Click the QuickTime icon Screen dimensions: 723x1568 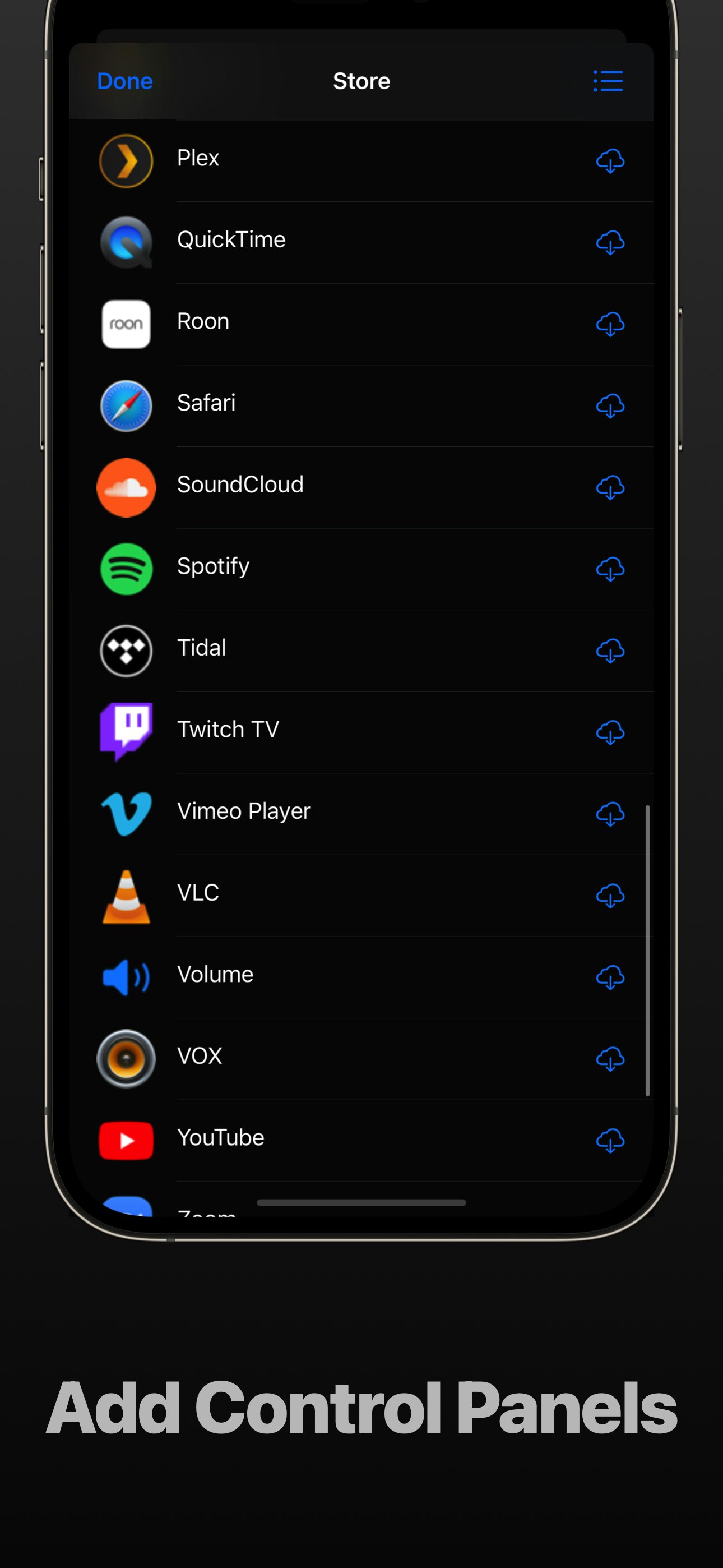[126, 242]
